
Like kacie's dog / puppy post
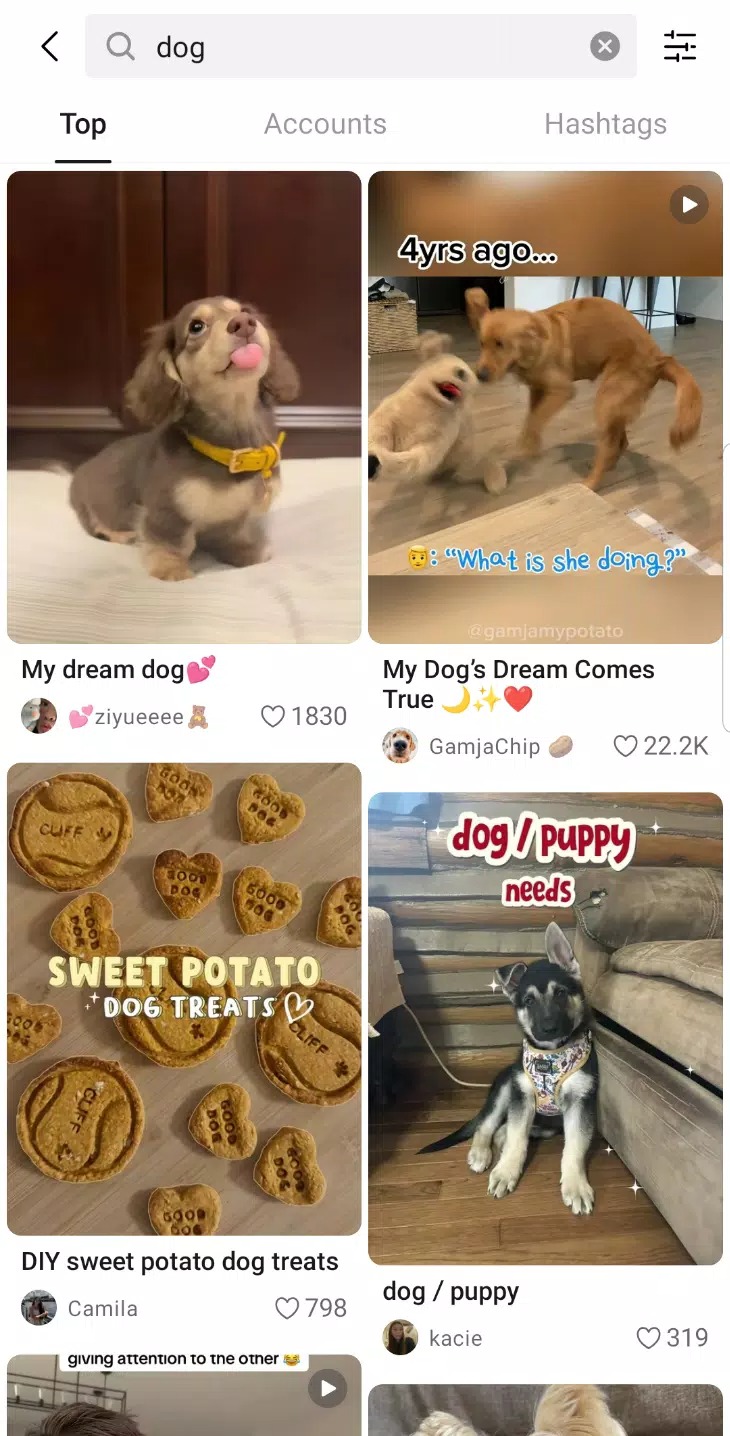pyautogui.click(x=649, y=1338)
